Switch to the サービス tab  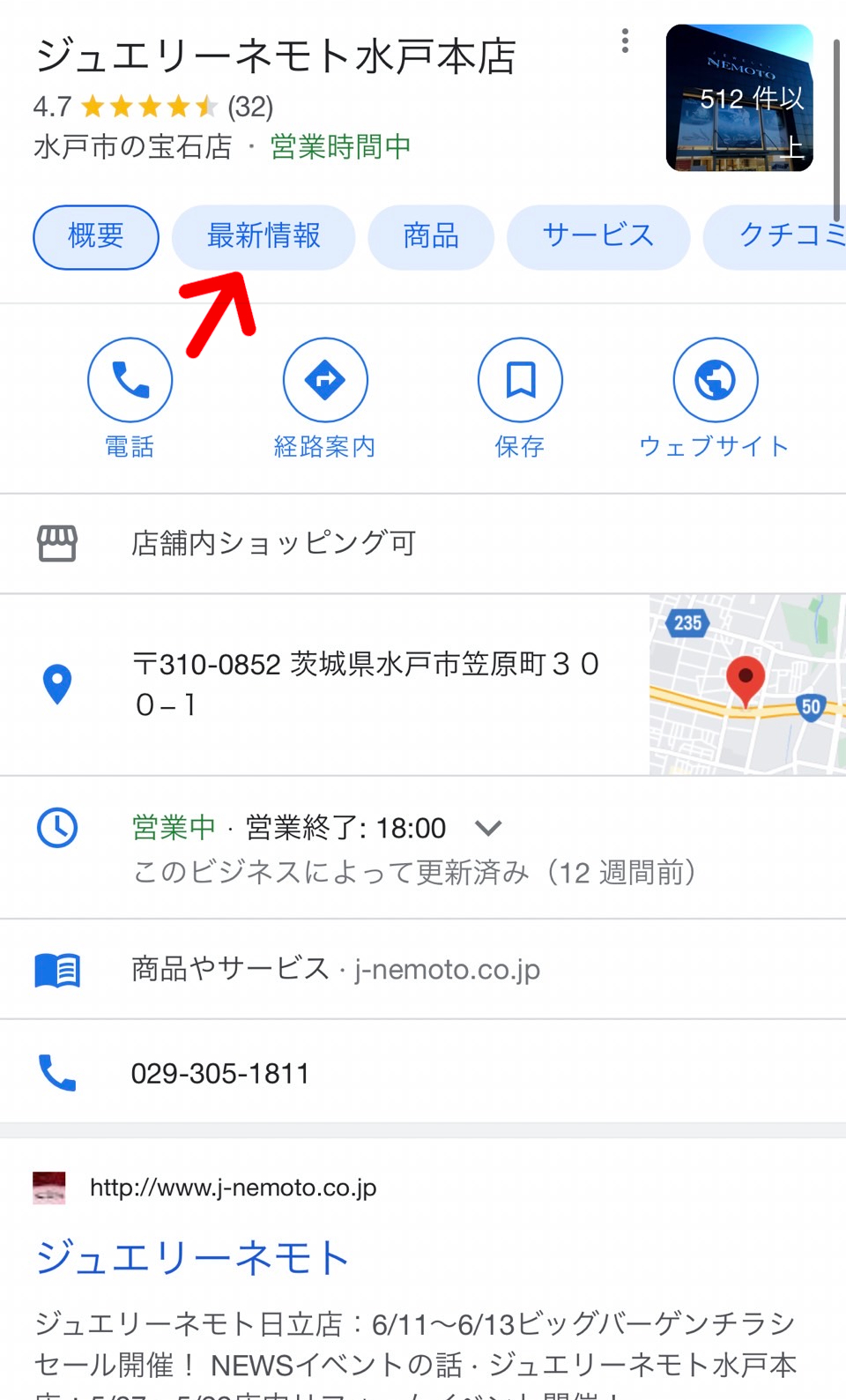598,237
